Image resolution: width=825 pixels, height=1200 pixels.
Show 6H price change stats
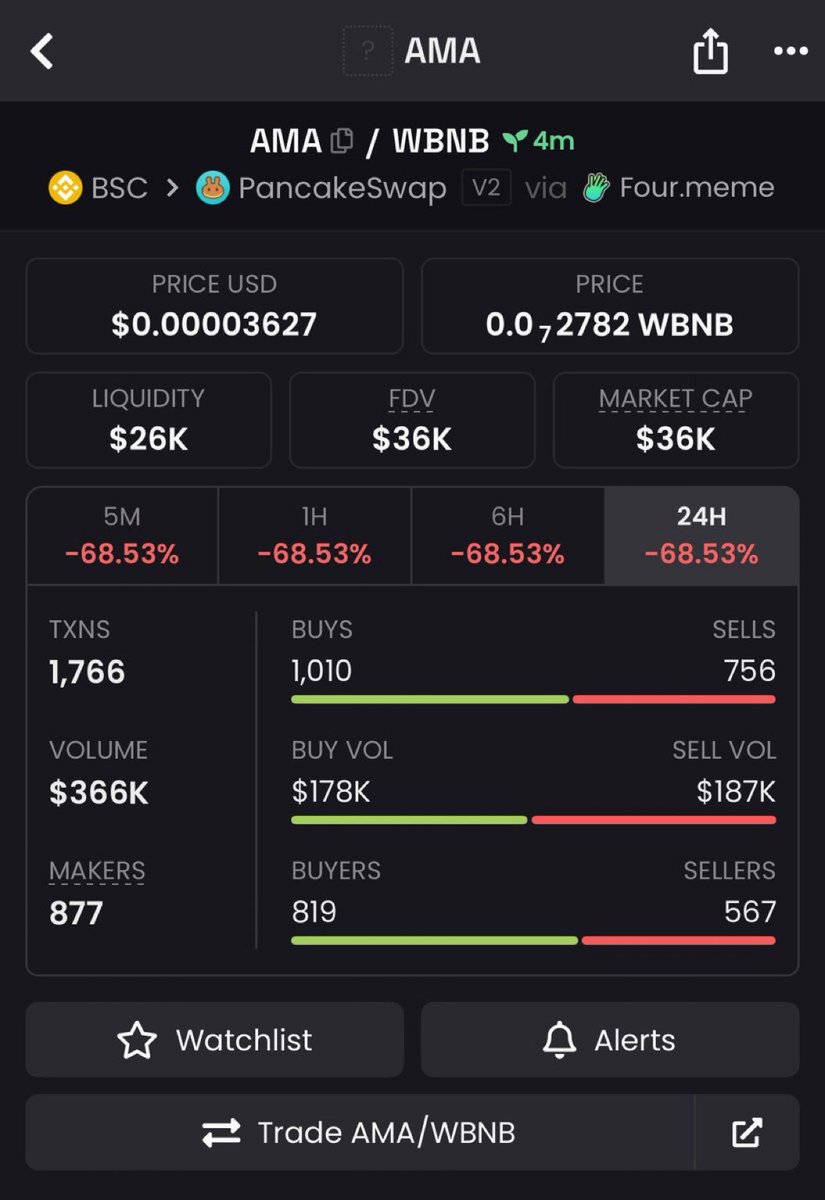[507, 535]
